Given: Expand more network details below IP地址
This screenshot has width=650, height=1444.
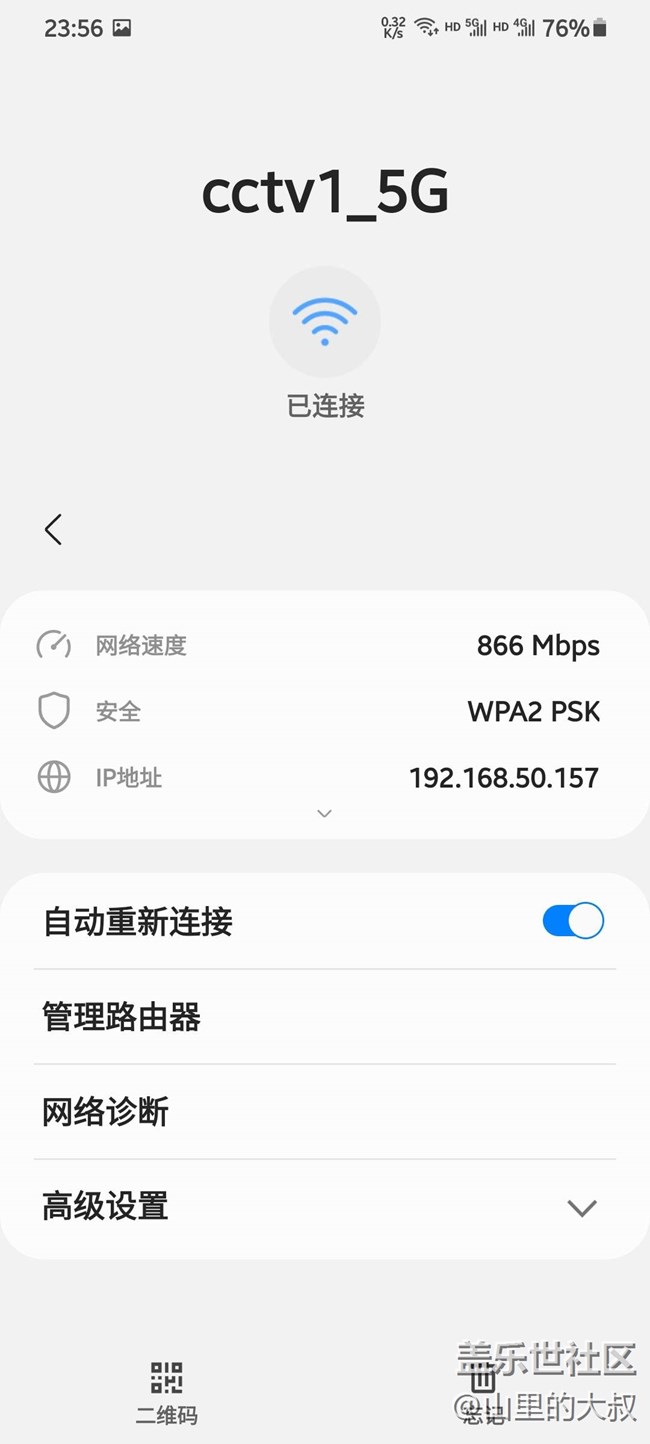Looking at the screenshot, I should (324, 814).
